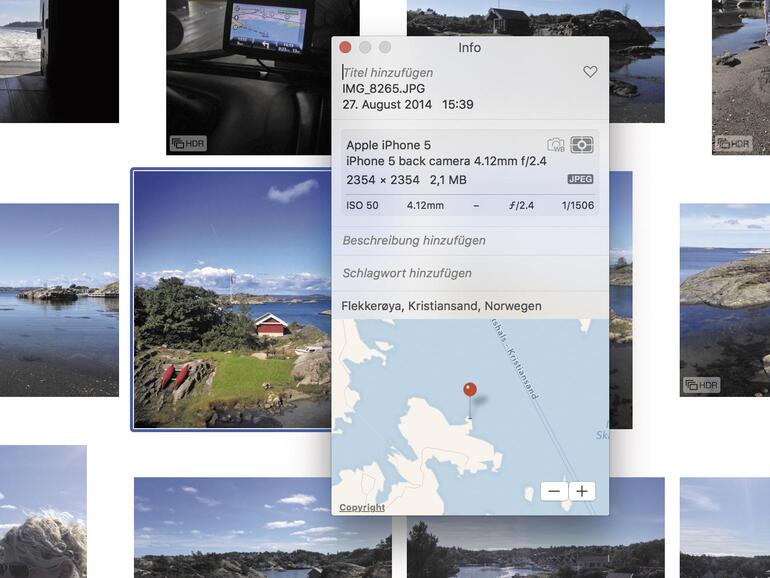Open the map Copyright link

click(x=362, y=507)
